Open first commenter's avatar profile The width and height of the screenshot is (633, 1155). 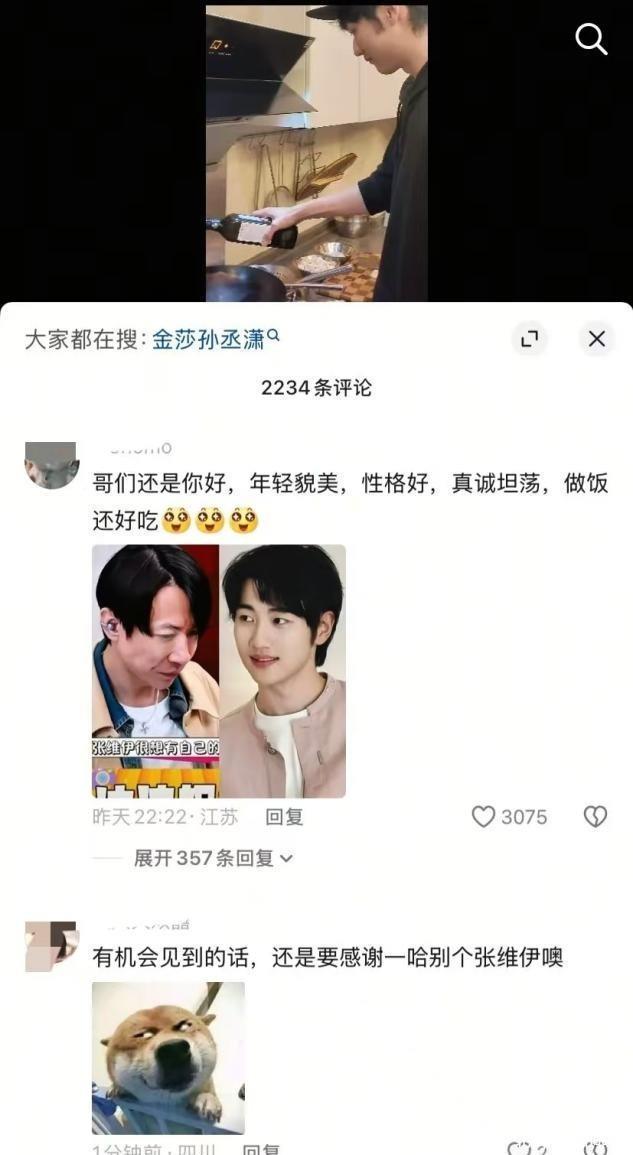[51, 465]
